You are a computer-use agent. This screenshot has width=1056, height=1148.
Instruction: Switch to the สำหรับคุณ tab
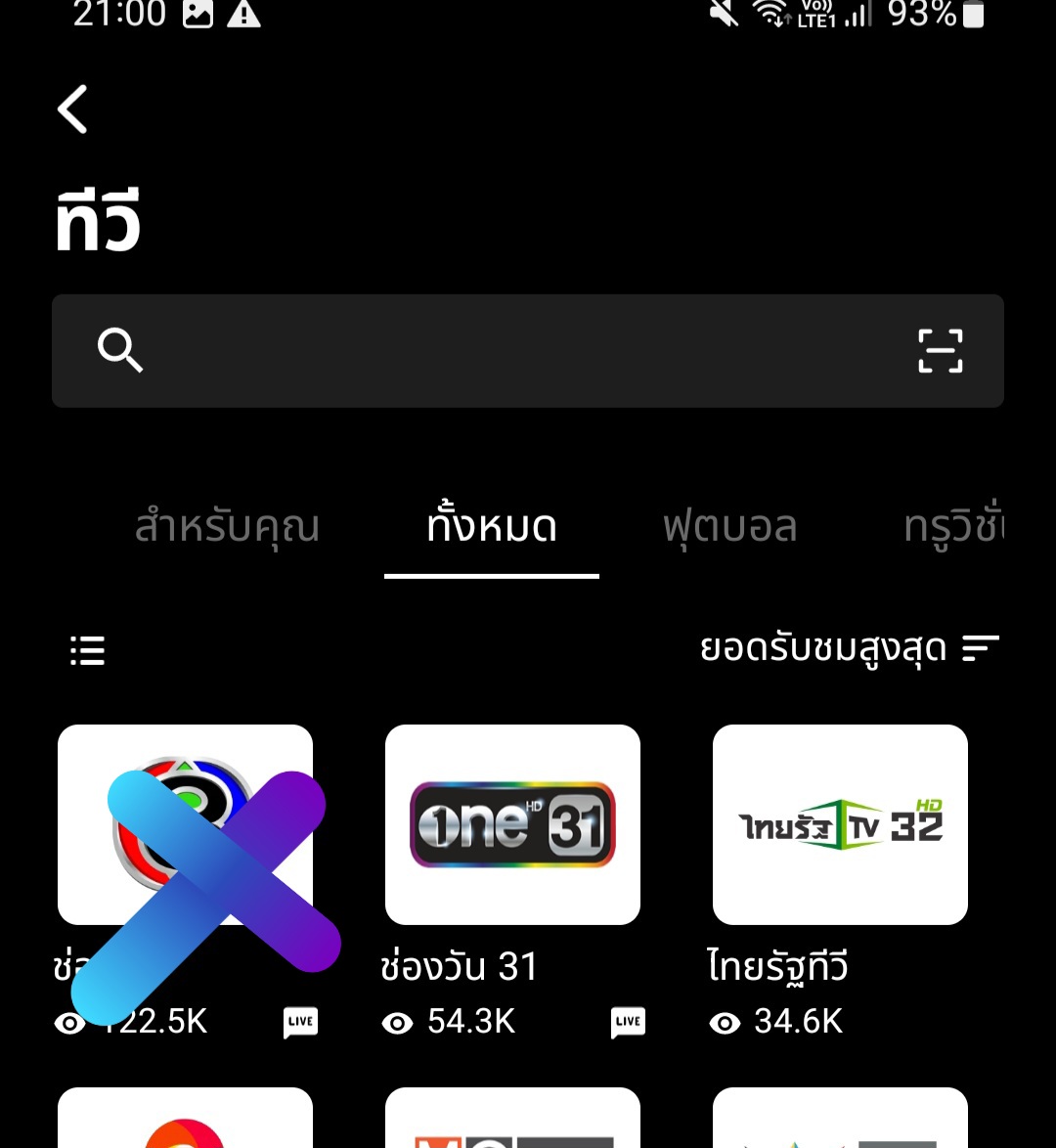point(227,527)
